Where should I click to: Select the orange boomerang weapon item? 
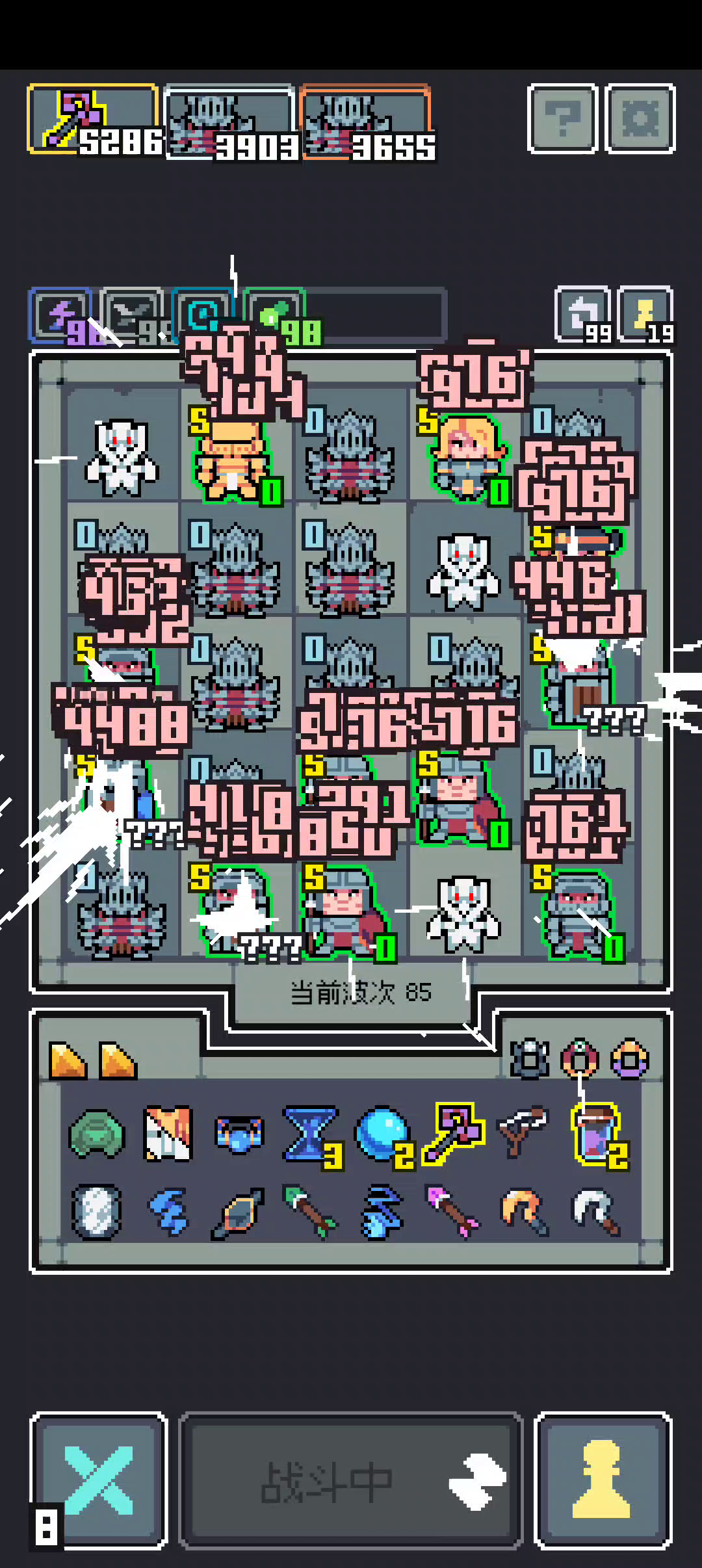click(x=525, y=1211)
